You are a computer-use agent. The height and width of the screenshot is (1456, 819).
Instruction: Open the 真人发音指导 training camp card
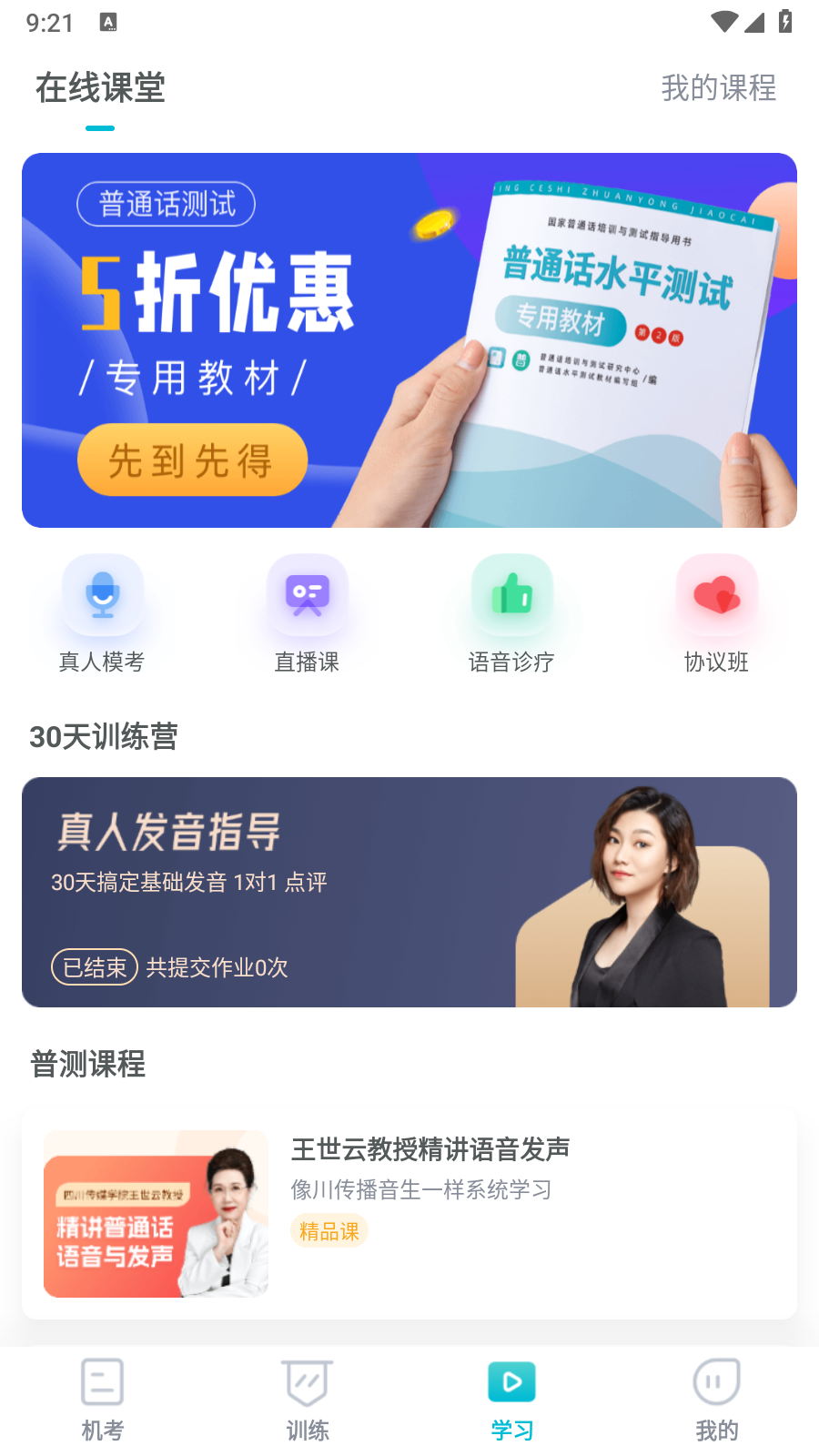click(409, 892)
